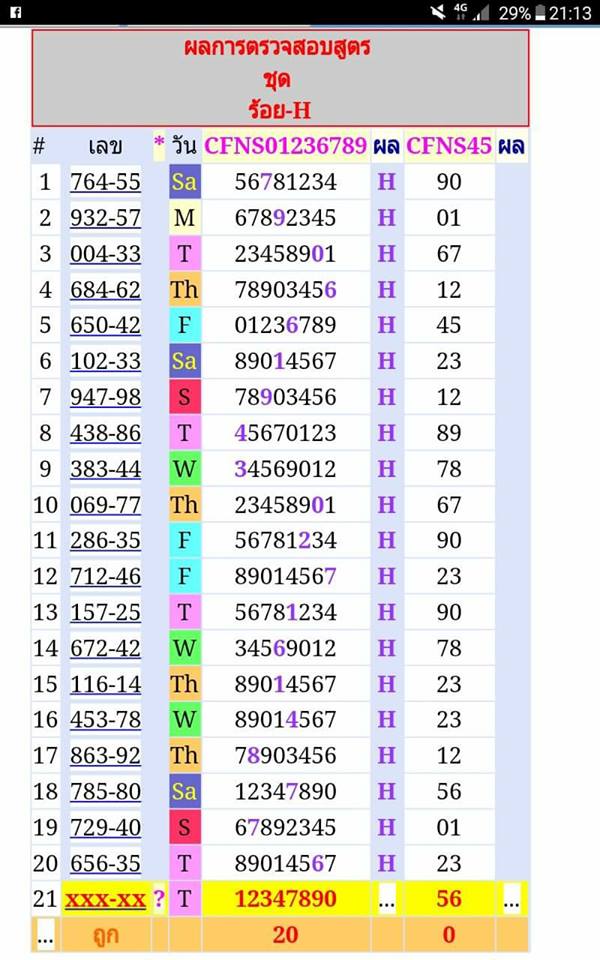Open the 102-33 link

coord(105,361)
